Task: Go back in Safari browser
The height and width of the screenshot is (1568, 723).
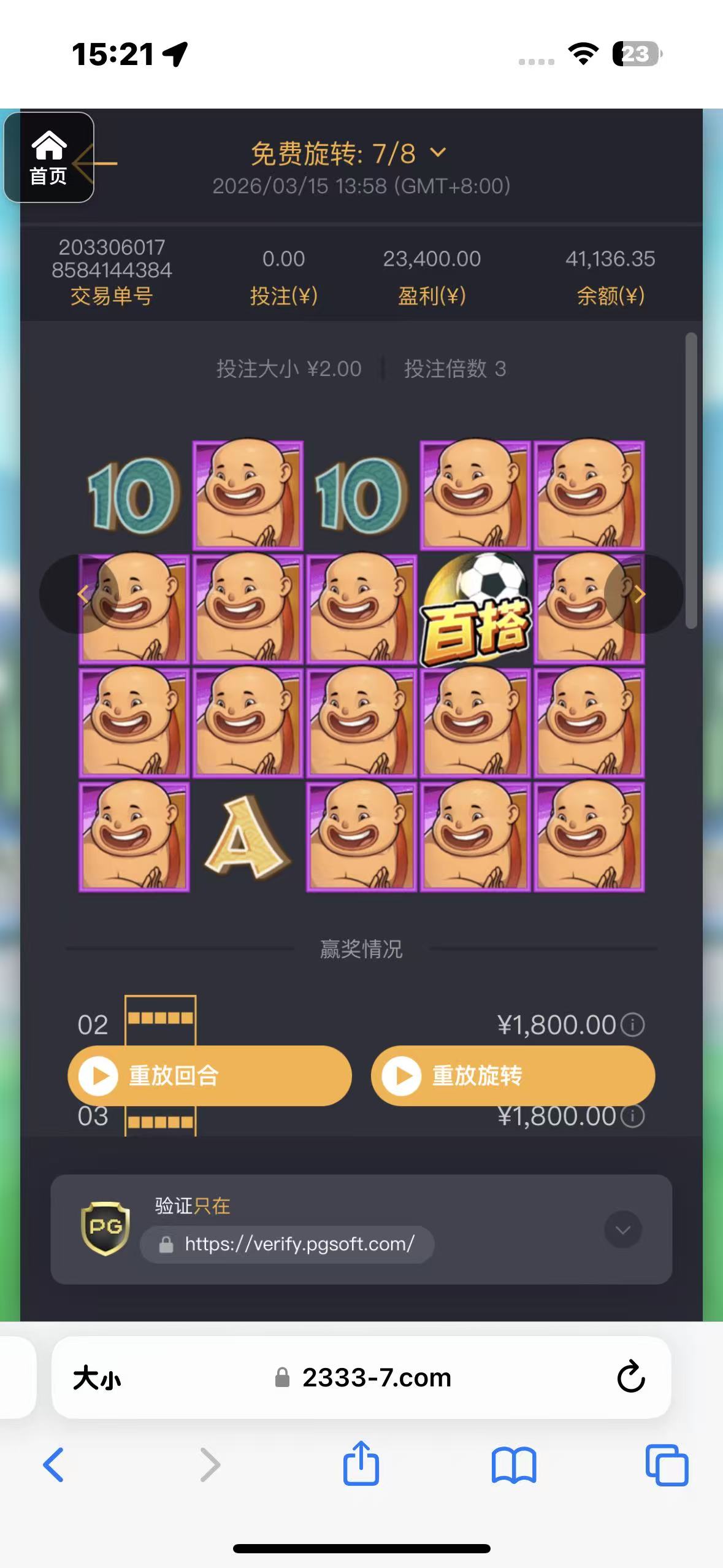Action: (53, 1465)
